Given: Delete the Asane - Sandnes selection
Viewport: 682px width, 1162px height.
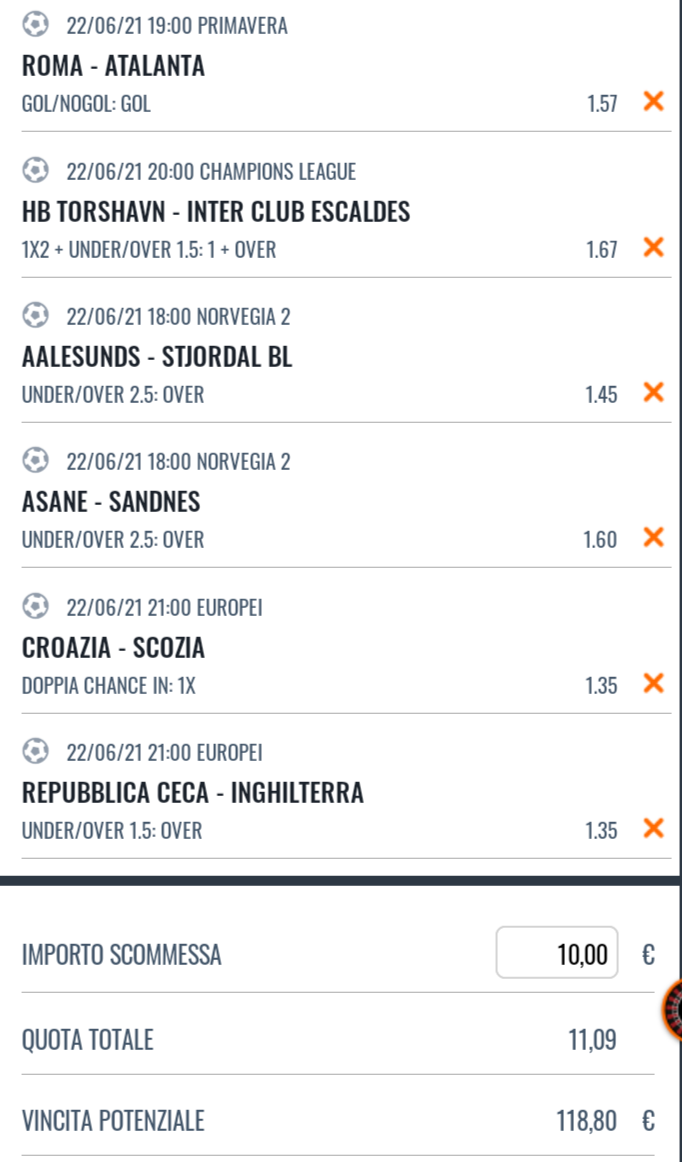Looking at the screenshot, I should (x=653, y=538).
